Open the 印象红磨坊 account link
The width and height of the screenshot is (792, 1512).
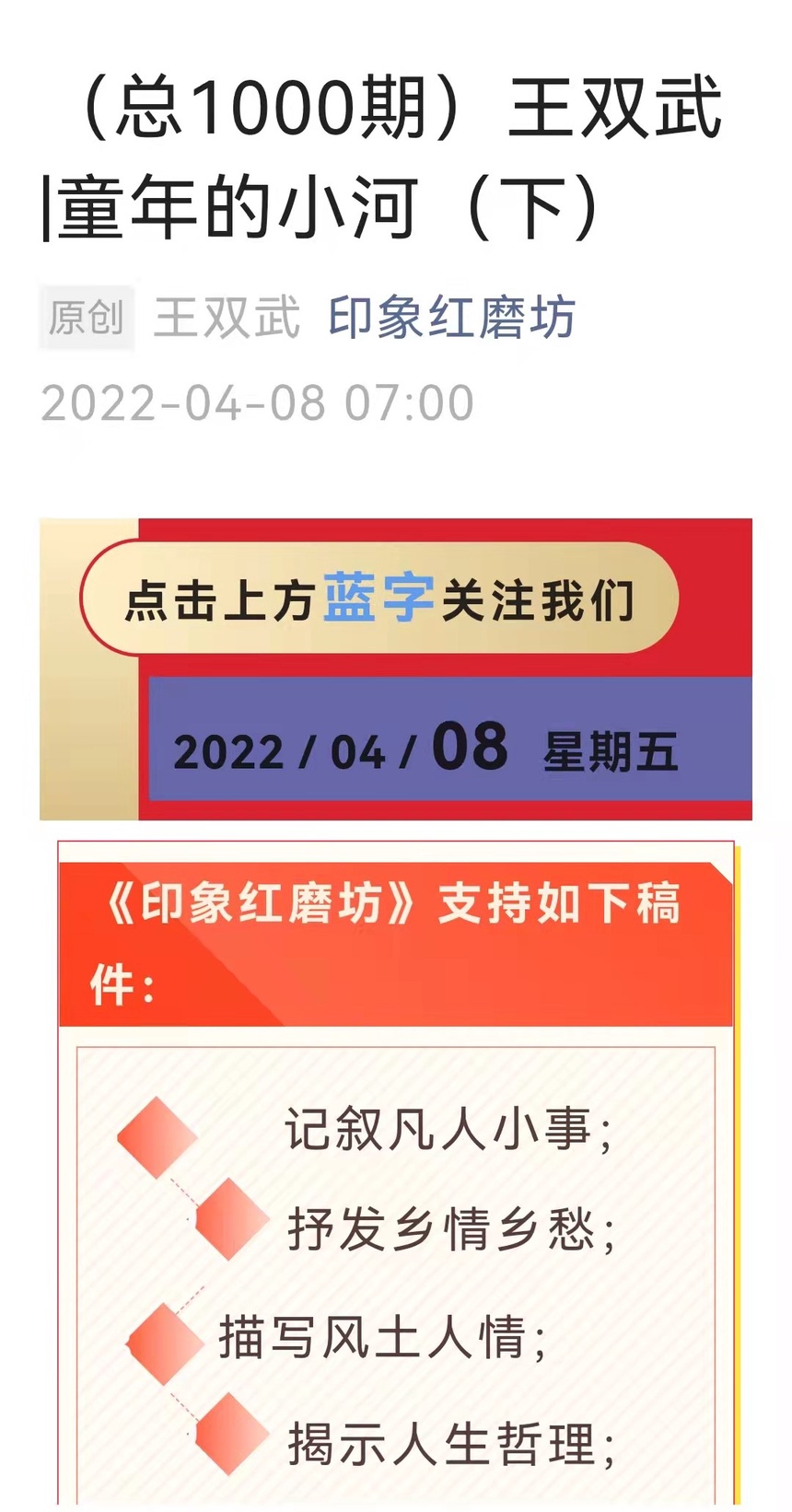pos(452,318)
